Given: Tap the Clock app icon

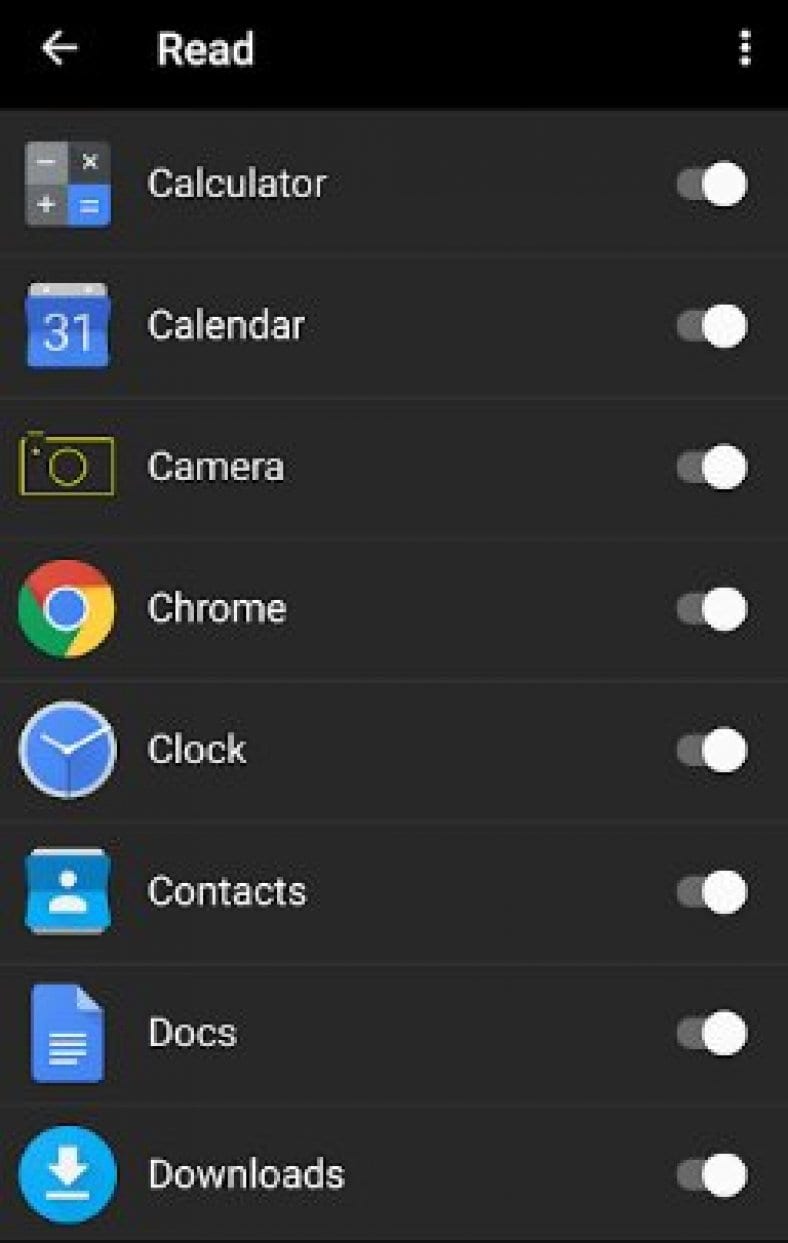Looking at the screenshot, I should [66, 750].
